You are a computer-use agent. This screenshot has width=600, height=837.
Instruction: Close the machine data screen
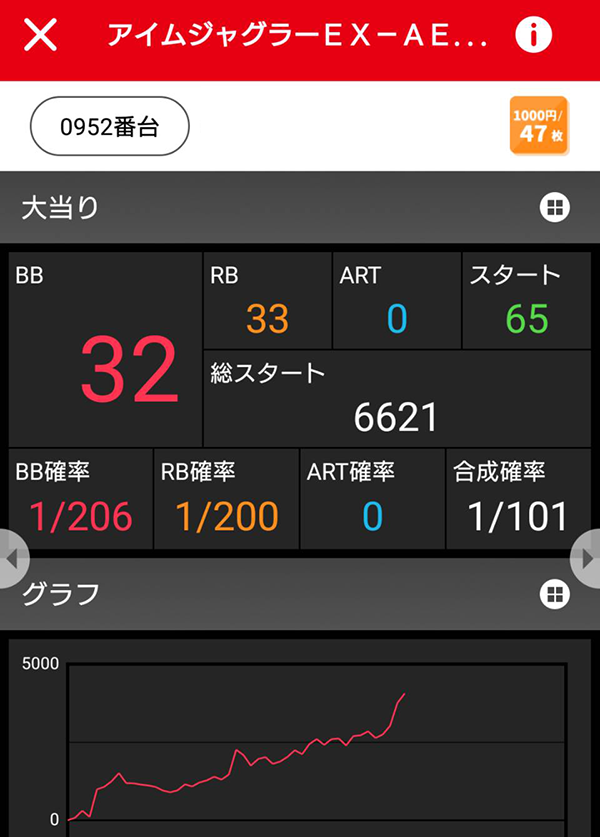pyautogui.click(x=40, y=36)
